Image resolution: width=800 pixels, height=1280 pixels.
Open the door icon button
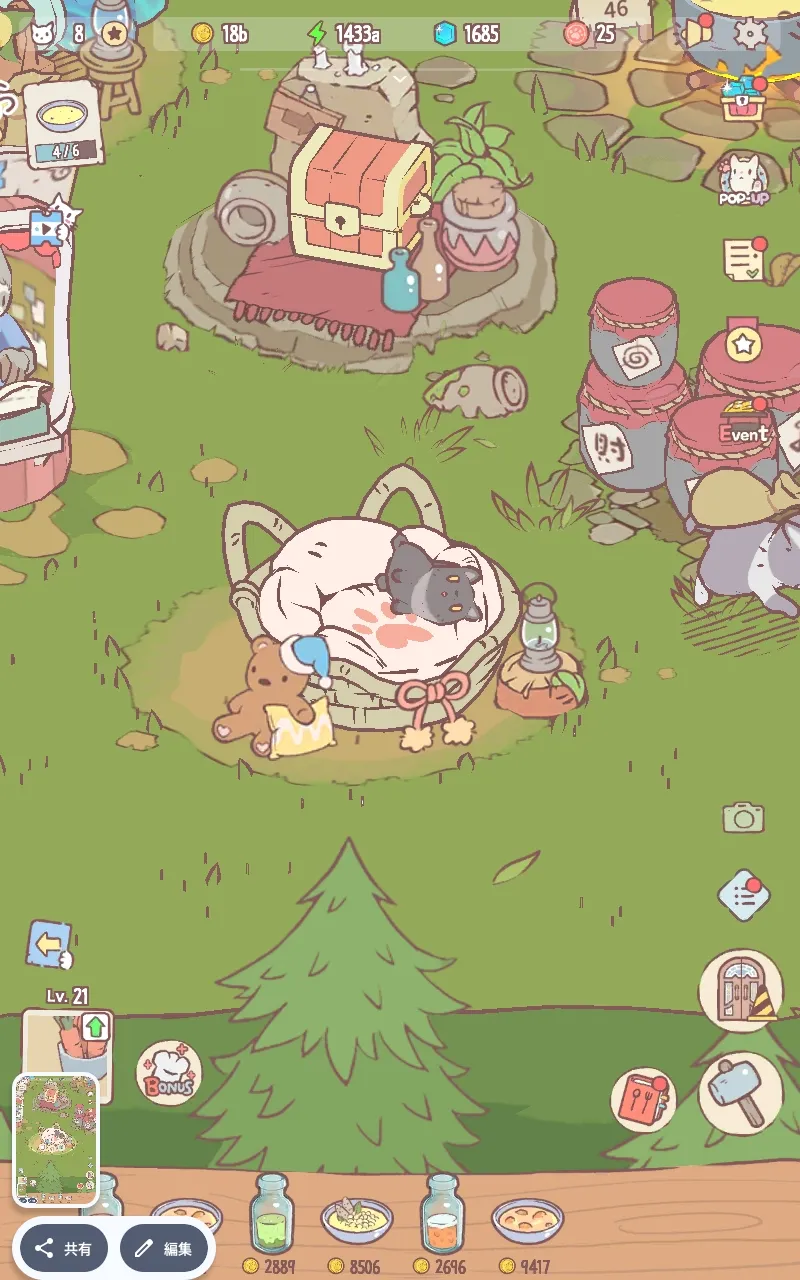tap(740, 990)
